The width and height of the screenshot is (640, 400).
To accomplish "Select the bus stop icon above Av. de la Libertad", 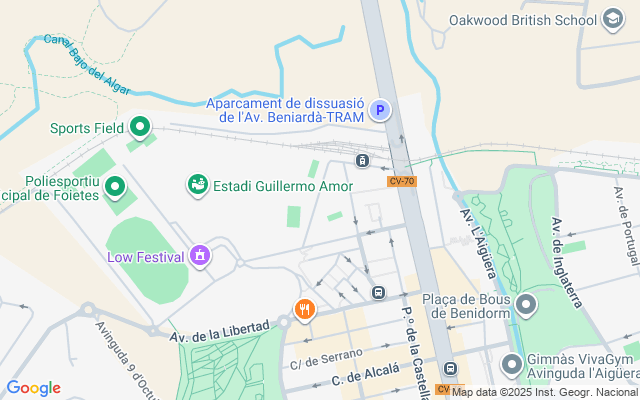I will (378, 292).
